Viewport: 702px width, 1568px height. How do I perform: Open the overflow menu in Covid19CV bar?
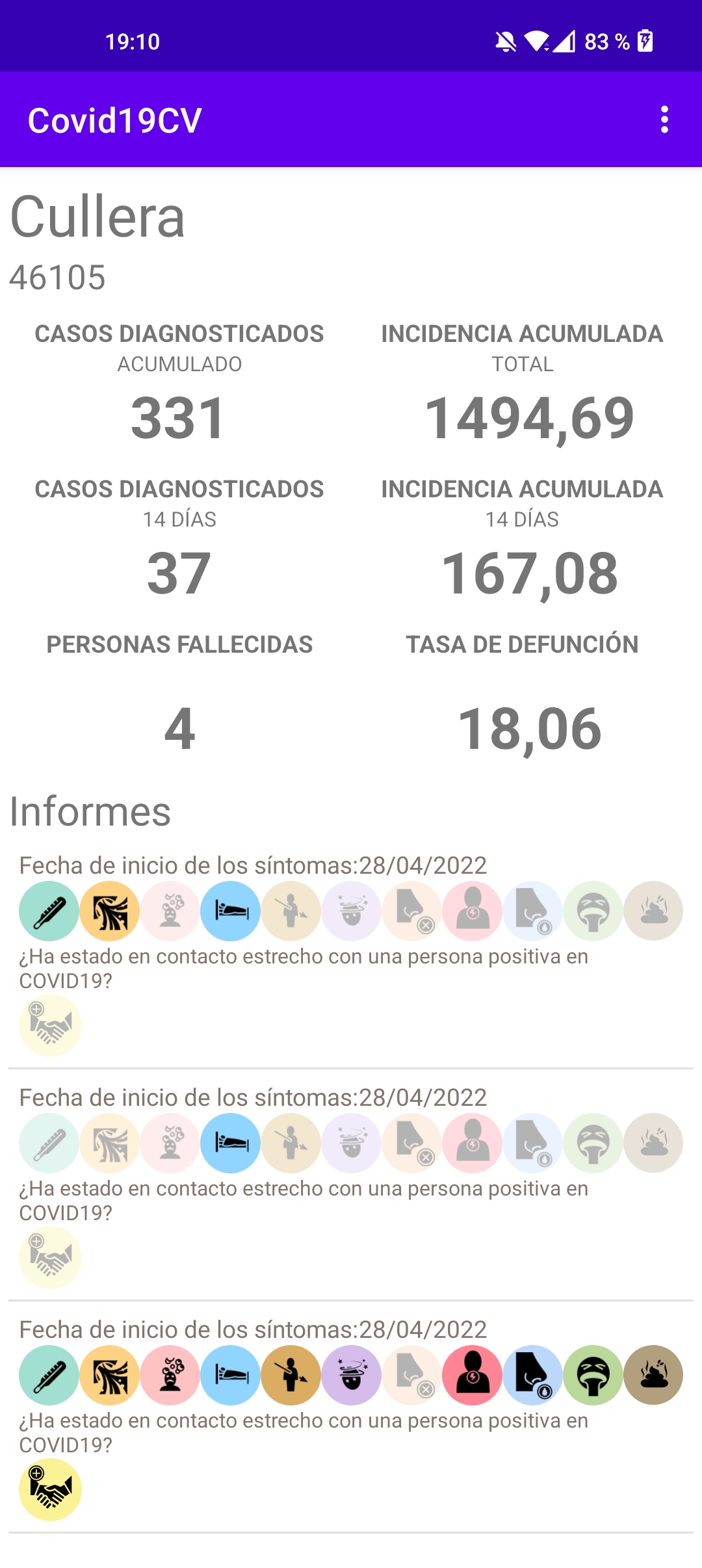tap(664, 120)
